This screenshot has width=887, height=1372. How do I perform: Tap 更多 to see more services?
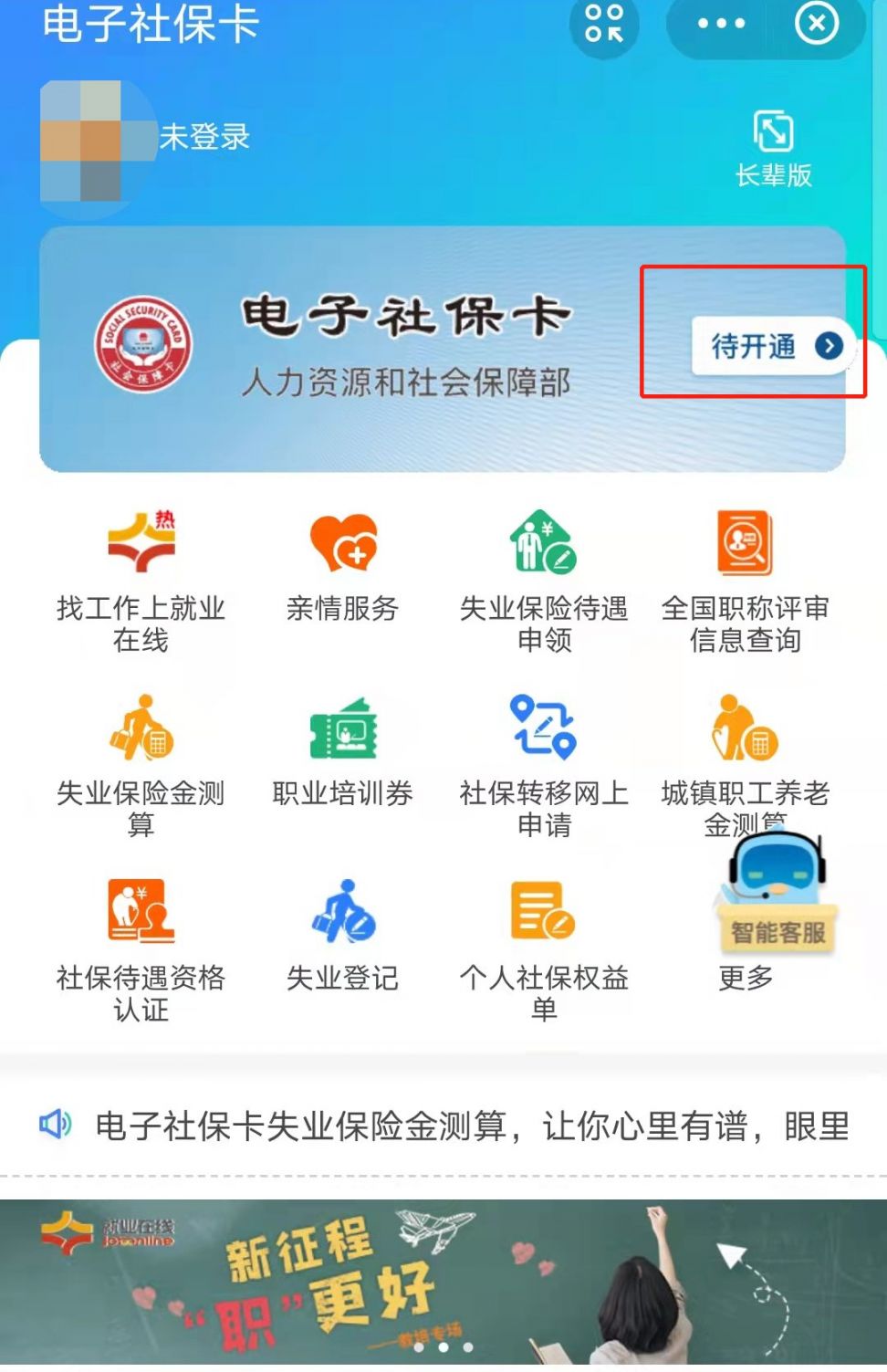[746, 979]
